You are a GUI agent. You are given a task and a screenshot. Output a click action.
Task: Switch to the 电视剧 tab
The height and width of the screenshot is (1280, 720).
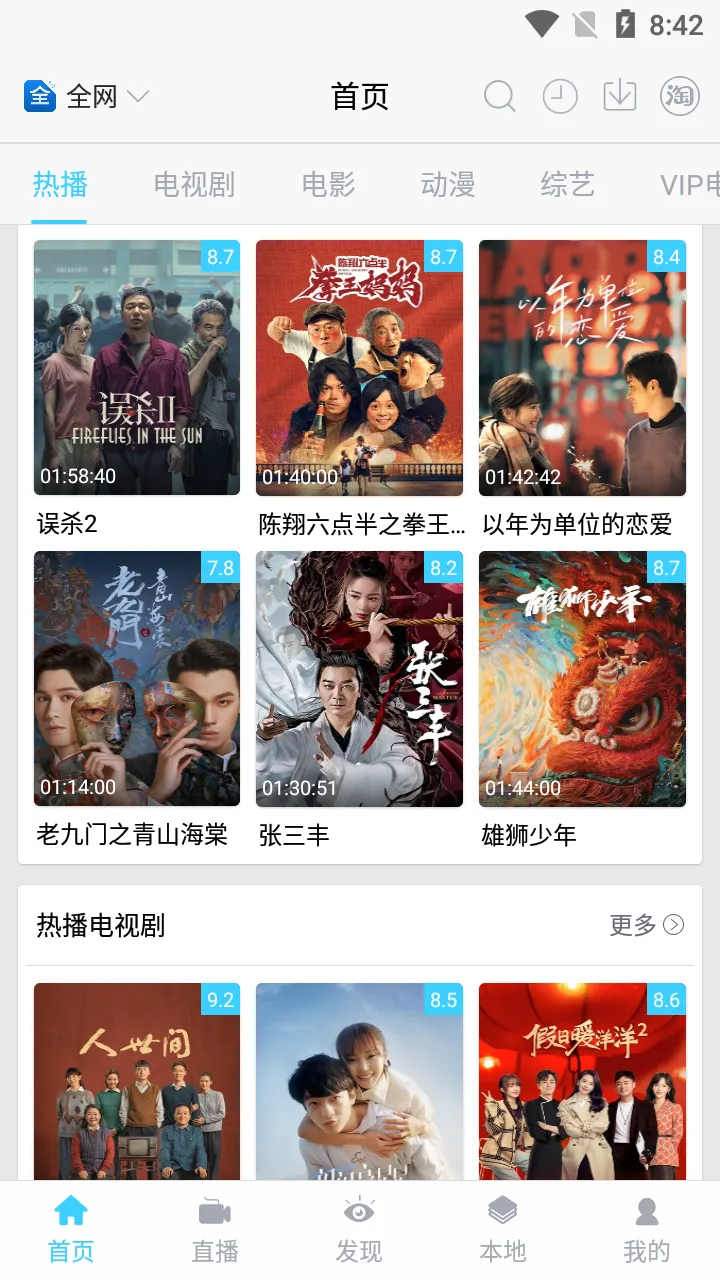coord(194,185)
